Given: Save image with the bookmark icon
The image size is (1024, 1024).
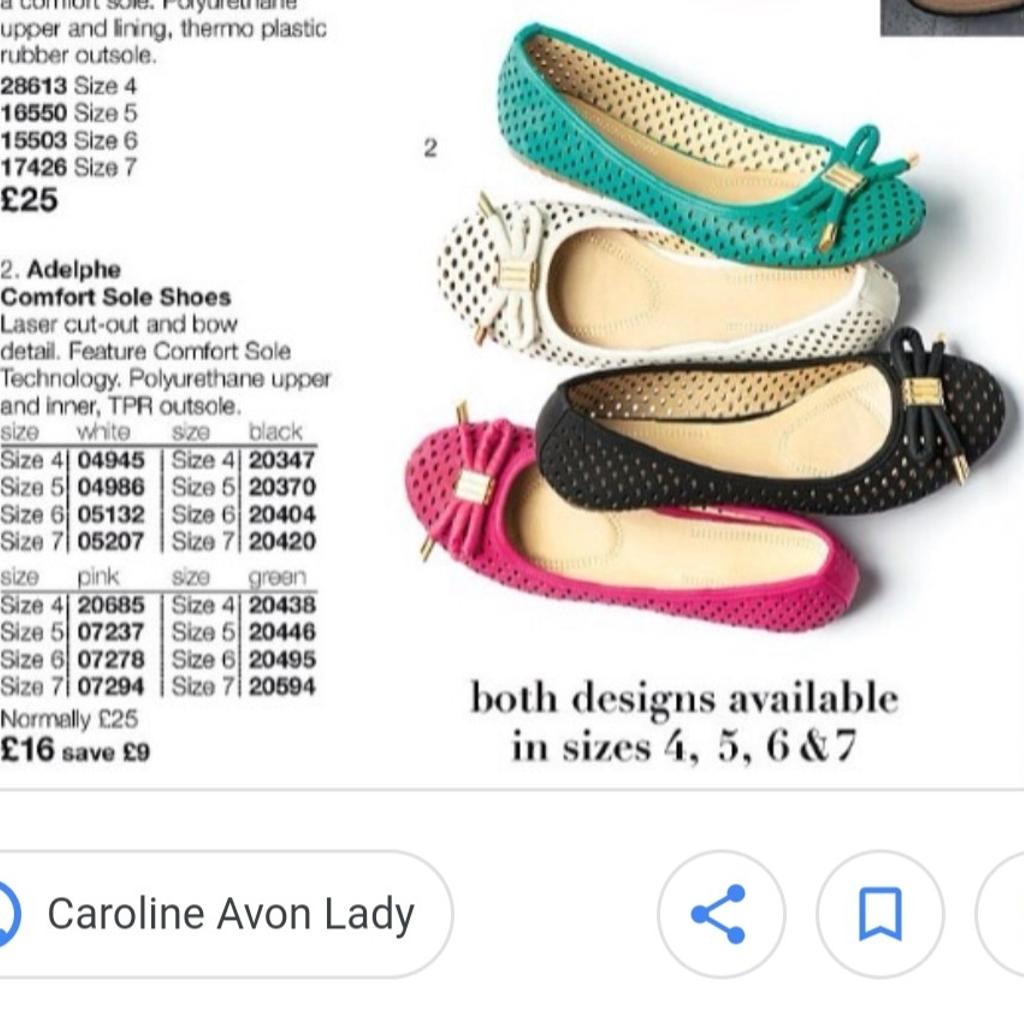Looking at the screenshot, I should click(880, 914).
